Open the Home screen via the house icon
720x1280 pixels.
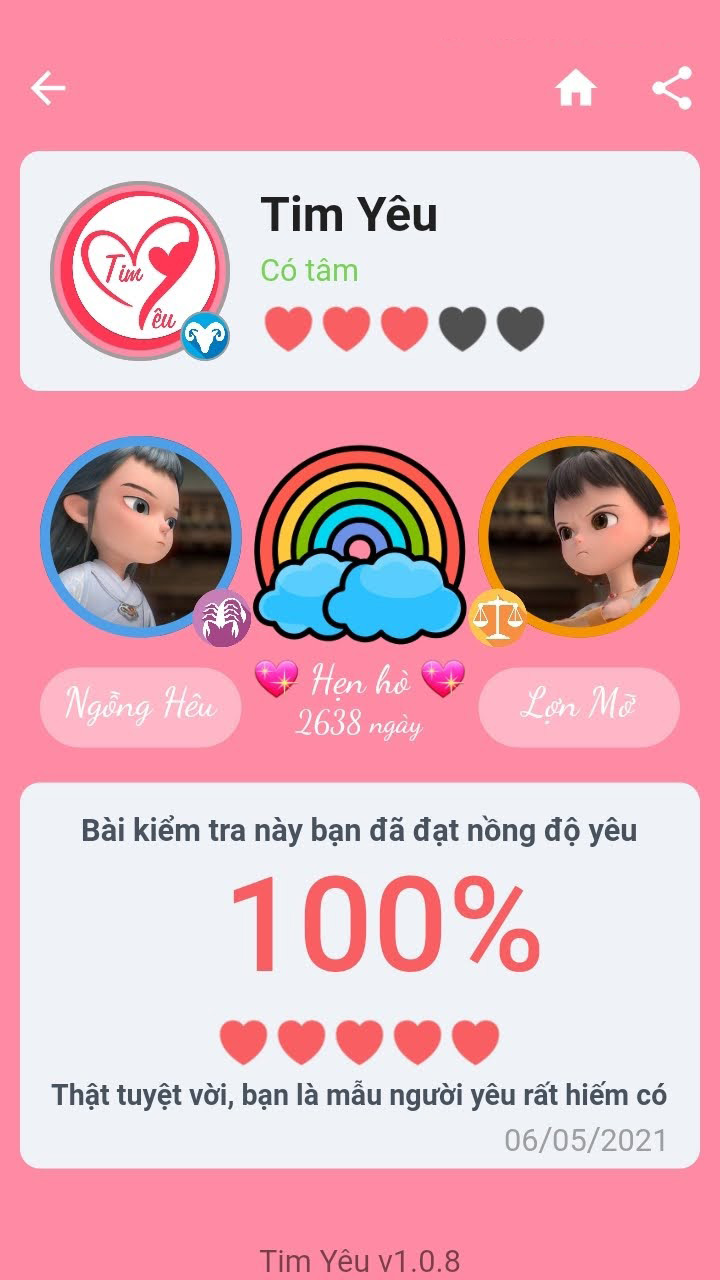click(578, 88)
